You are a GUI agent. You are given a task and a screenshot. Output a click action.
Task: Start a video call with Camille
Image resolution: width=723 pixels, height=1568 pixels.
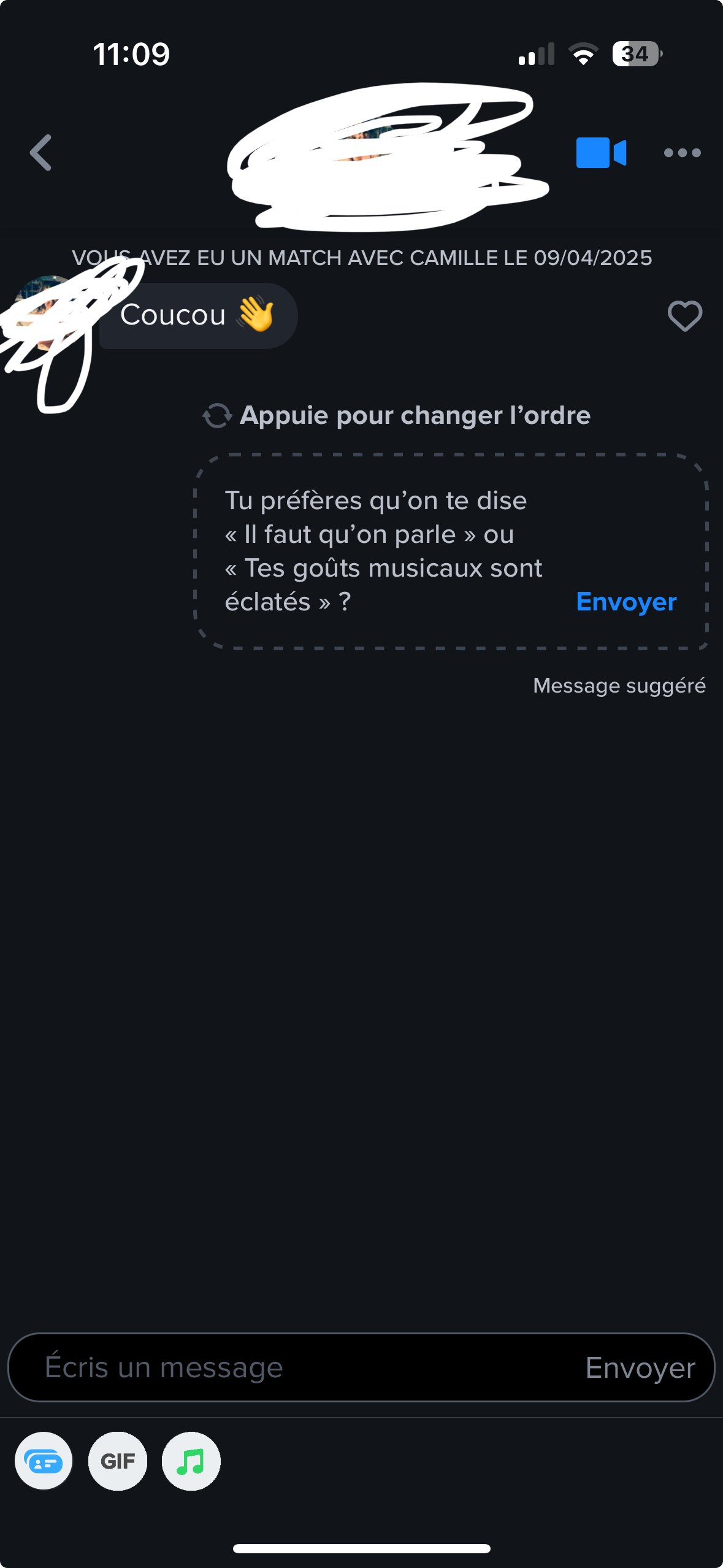tap(600, 153)
